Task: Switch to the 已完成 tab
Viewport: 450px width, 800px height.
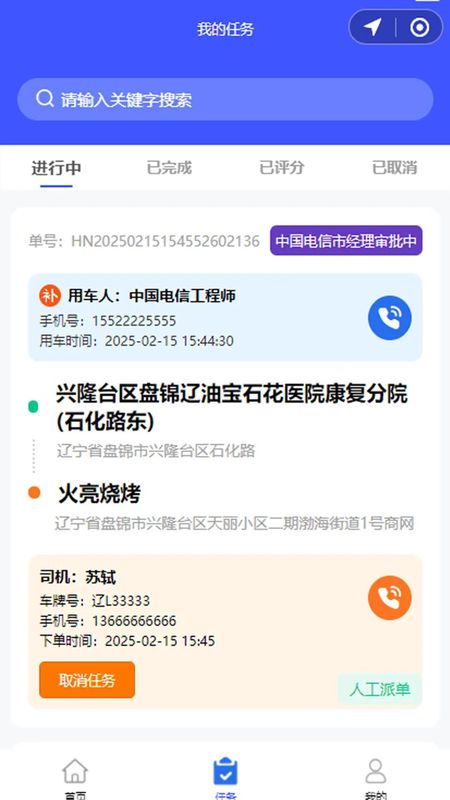Action: click(169, 167)
